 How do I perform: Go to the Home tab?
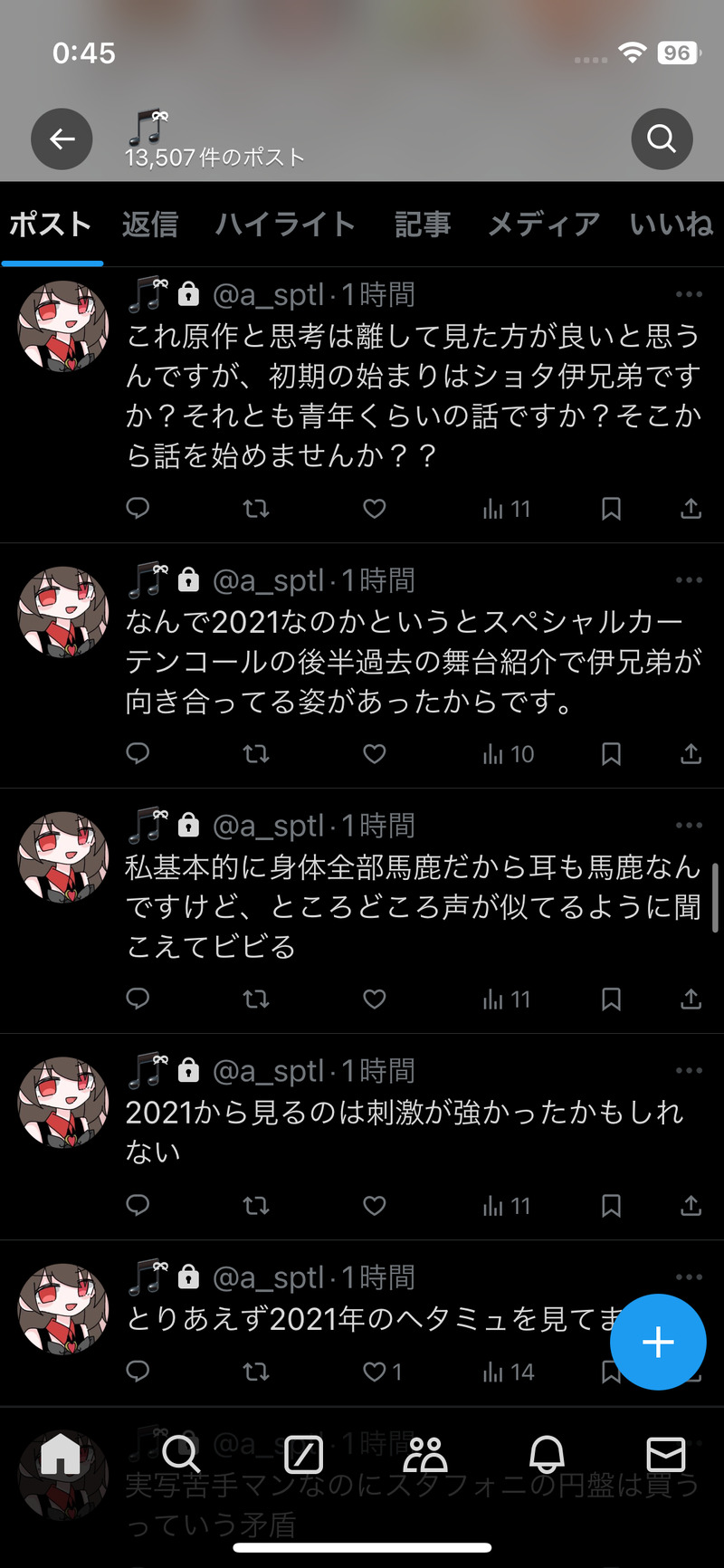(61, 1455)
